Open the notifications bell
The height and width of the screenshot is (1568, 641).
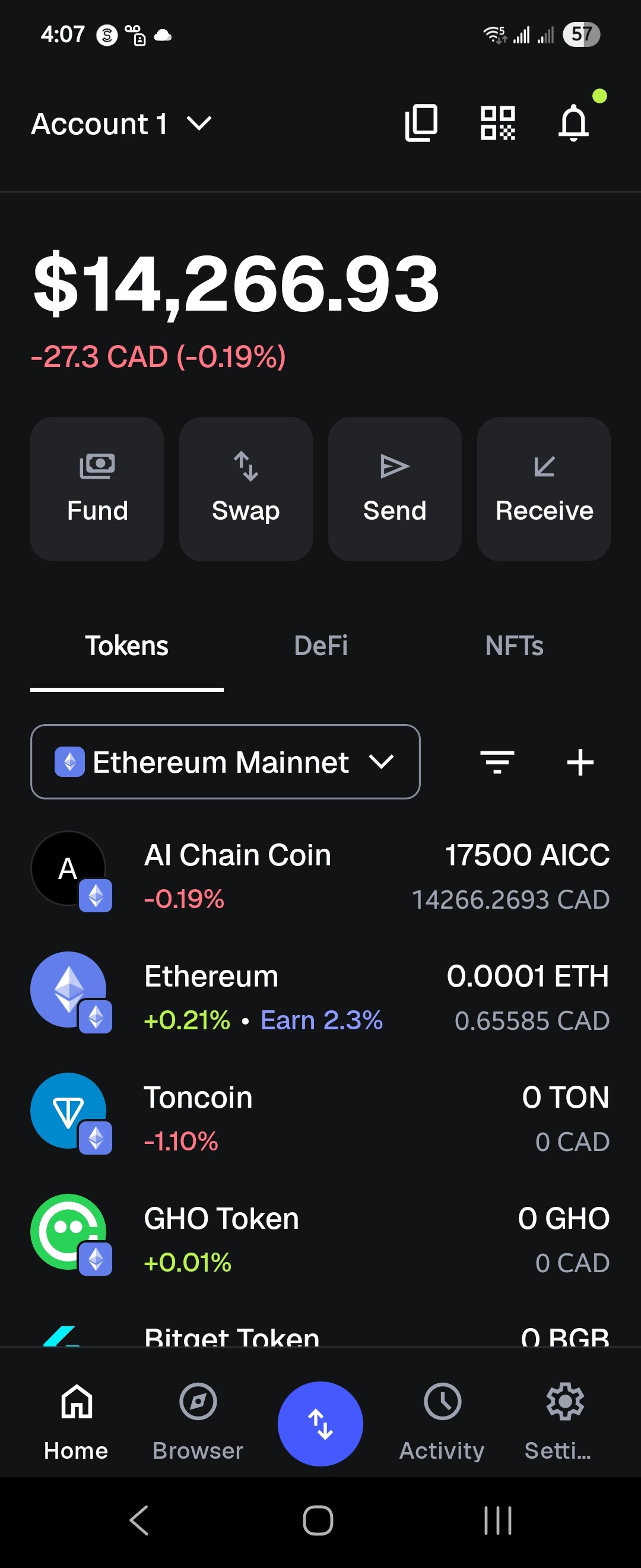[573, 124]
